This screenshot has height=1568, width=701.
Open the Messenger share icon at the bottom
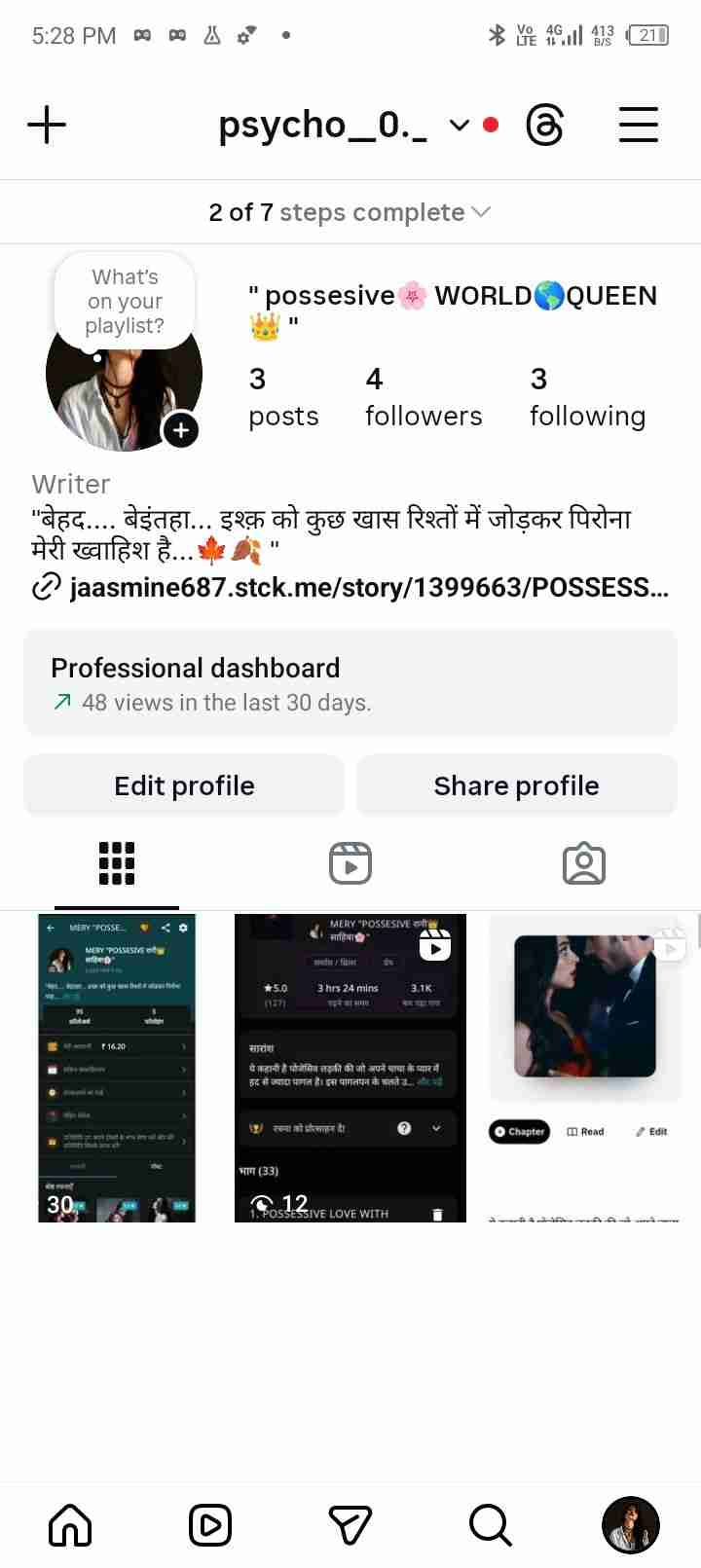[350, 1525]
